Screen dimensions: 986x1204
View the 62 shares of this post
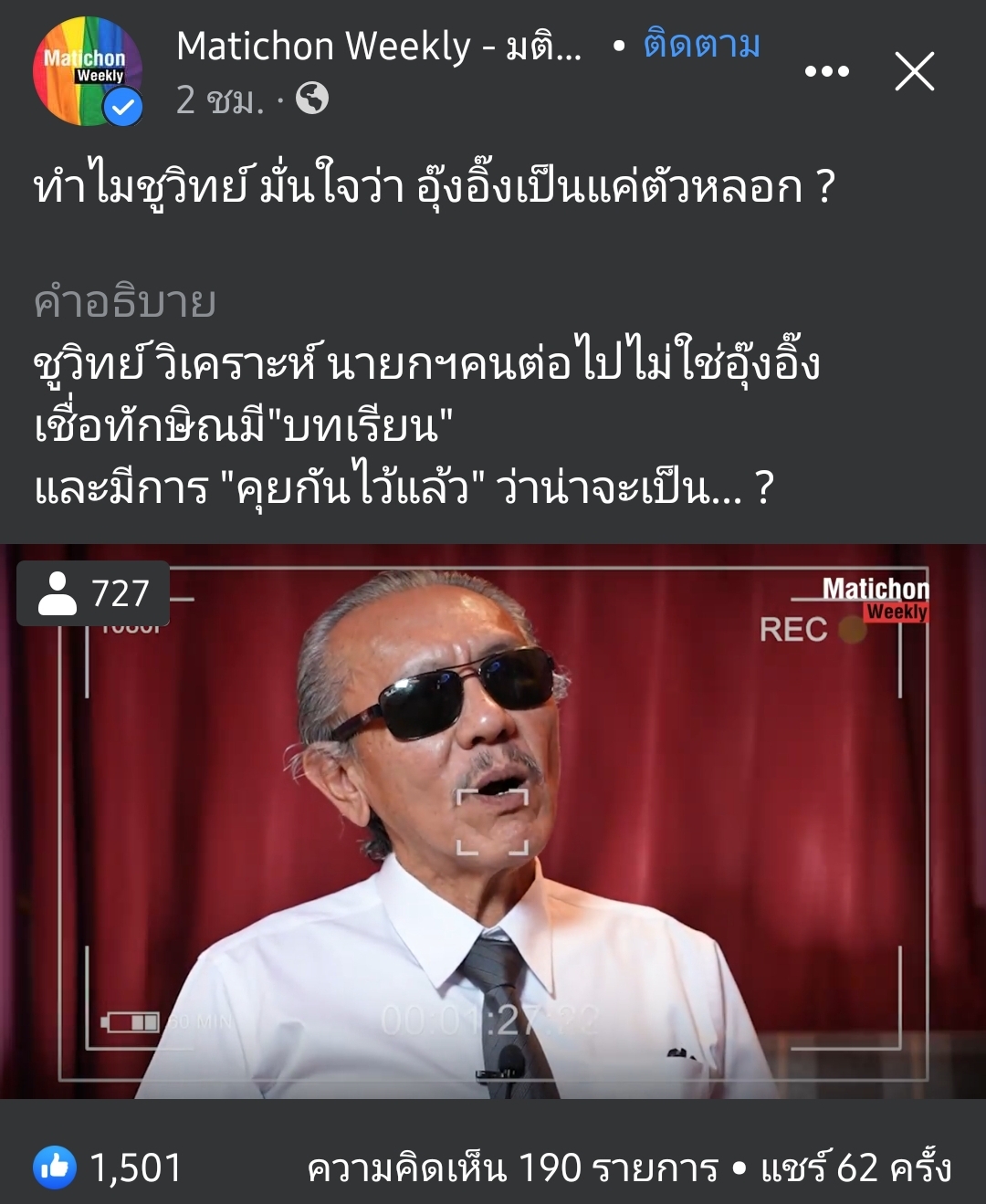coord(856,1168)
